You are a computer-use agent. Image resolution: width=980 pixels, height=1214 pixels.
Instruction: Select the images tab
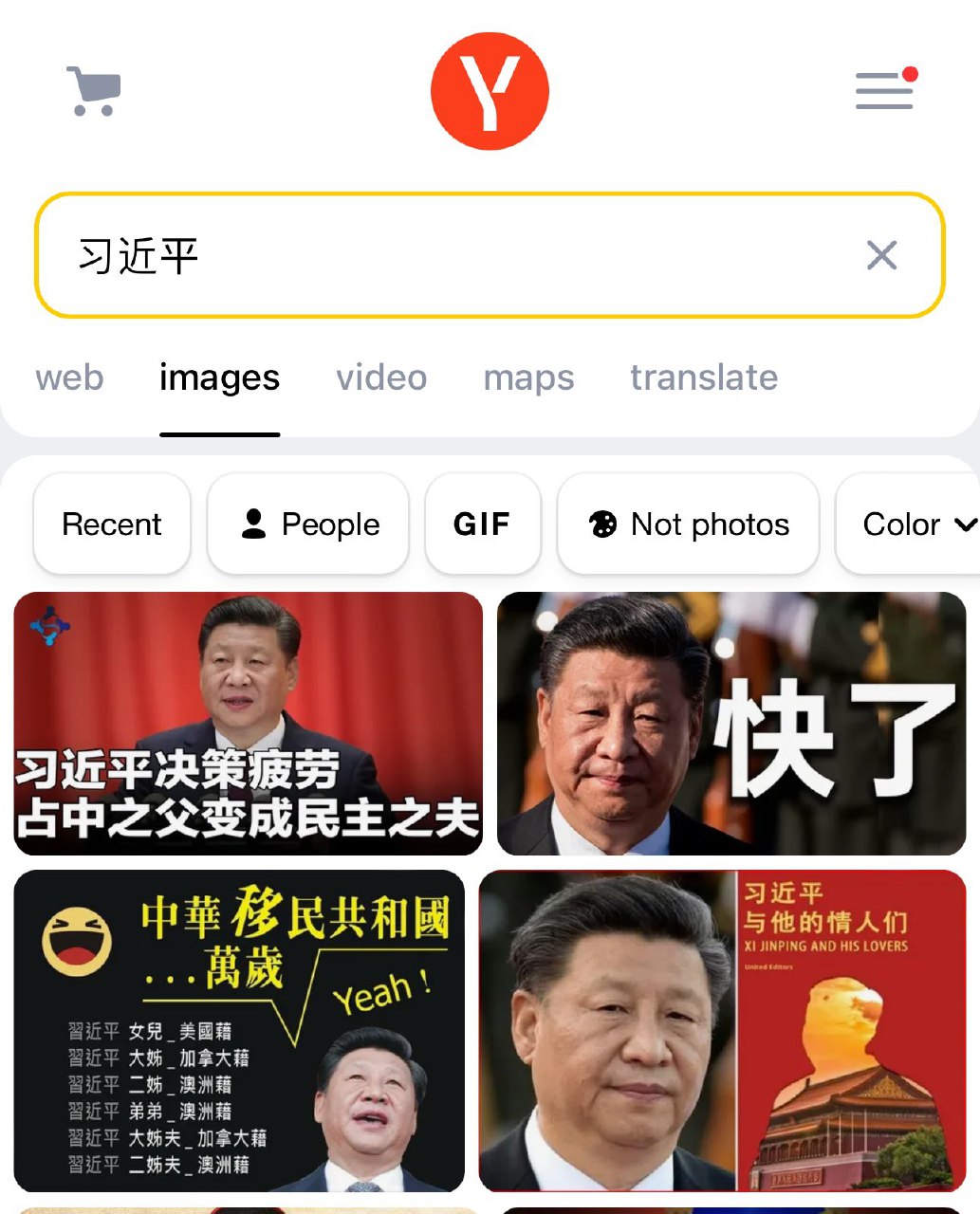tap(219, 377)
